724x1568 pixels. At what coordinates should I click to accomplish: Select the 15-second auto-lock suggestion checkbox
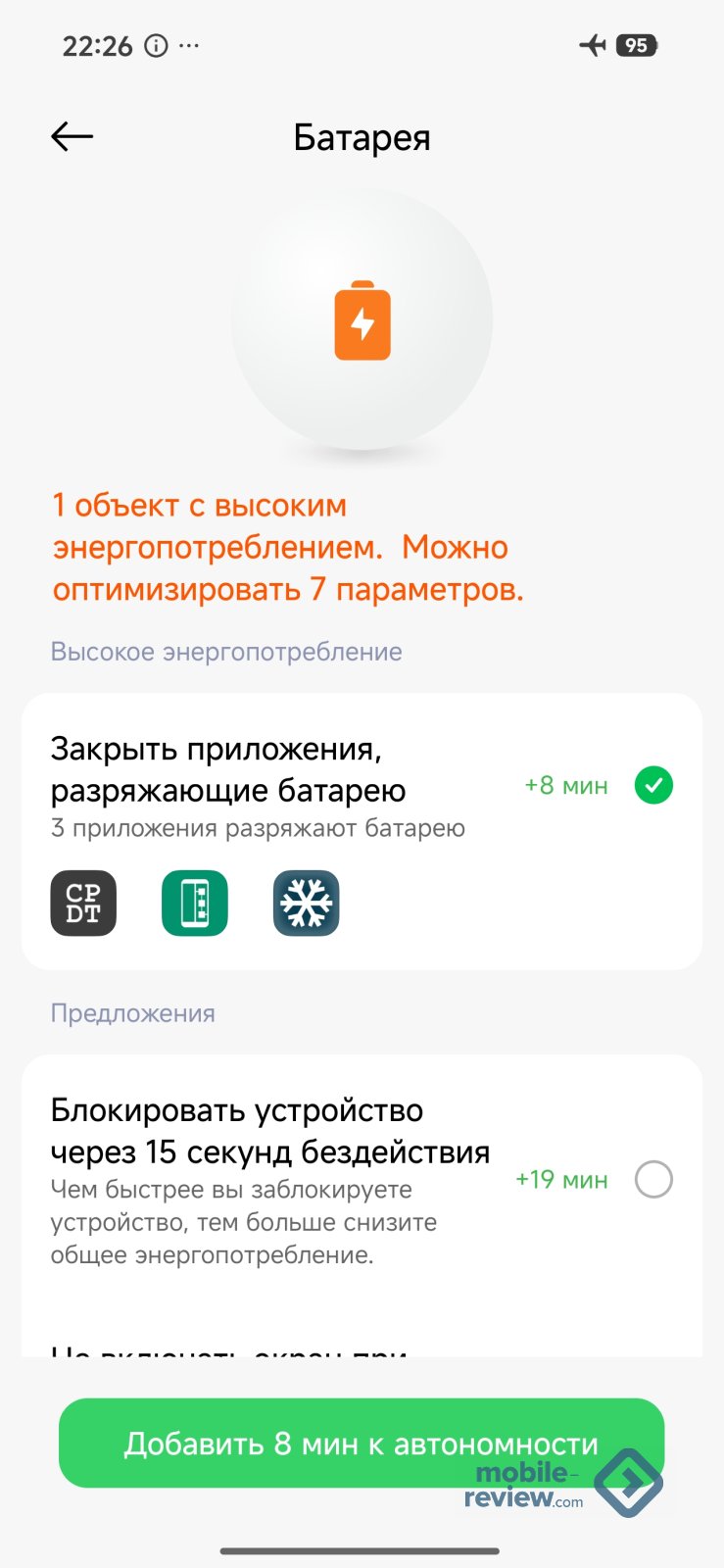pyautogui.click(x=653, y=1179)
